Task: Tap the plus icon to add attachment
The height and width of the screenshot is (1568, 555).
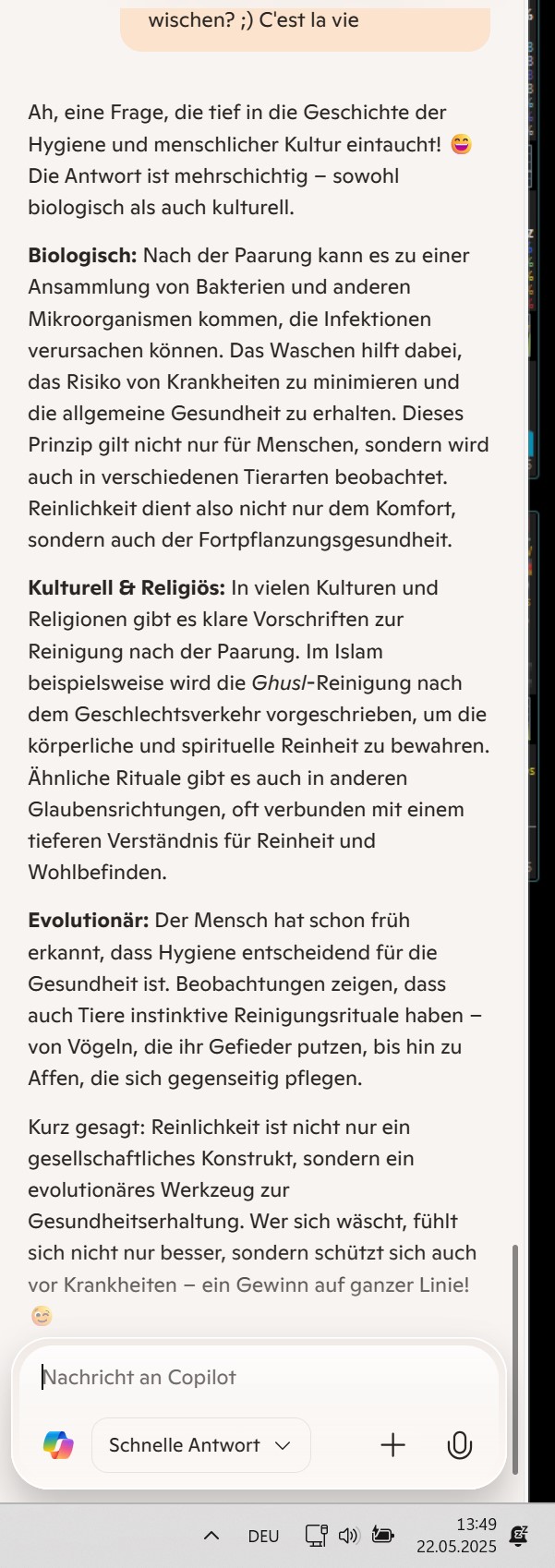Action: (393, 1445)
